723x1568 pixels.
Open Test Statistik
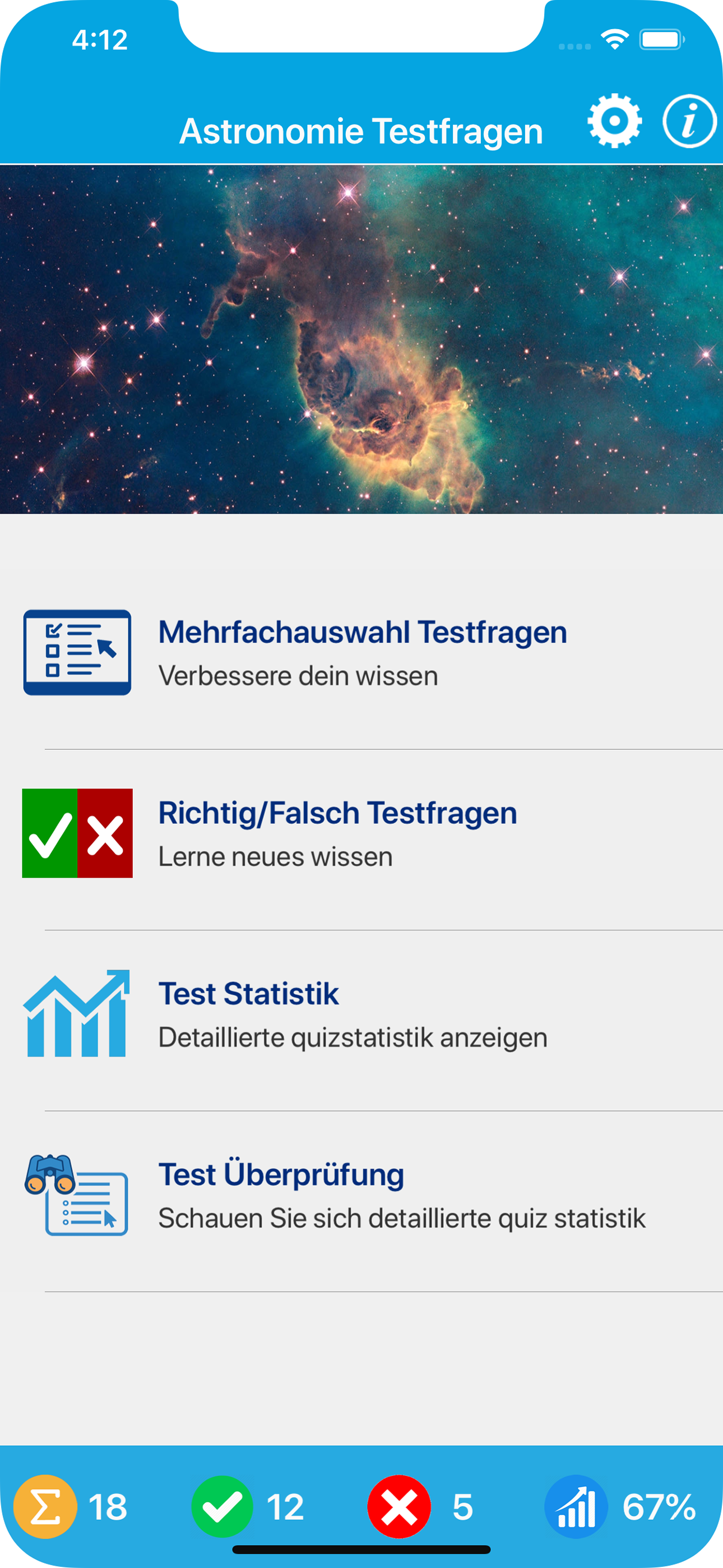coord(248,993)
